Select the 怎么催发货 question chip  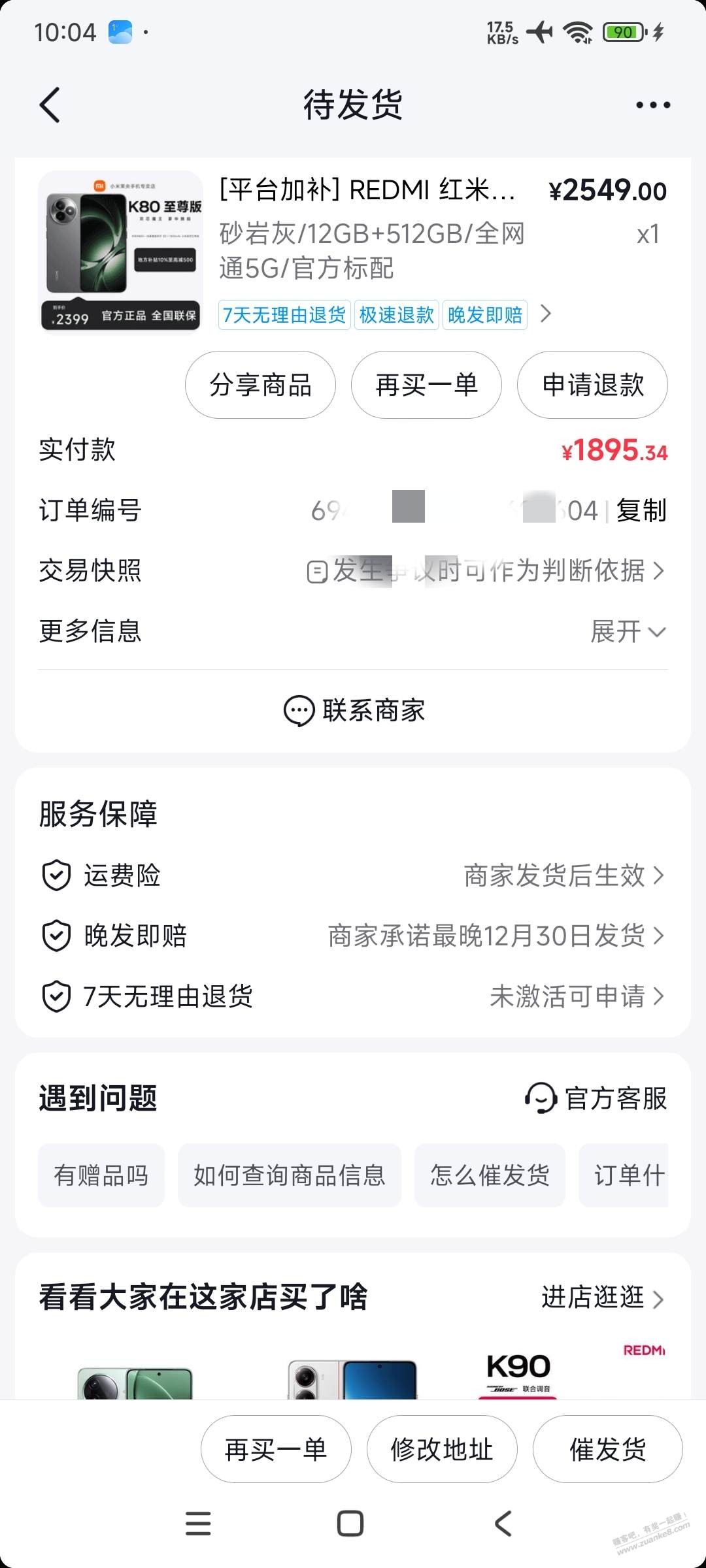(x=490, y=1175)
